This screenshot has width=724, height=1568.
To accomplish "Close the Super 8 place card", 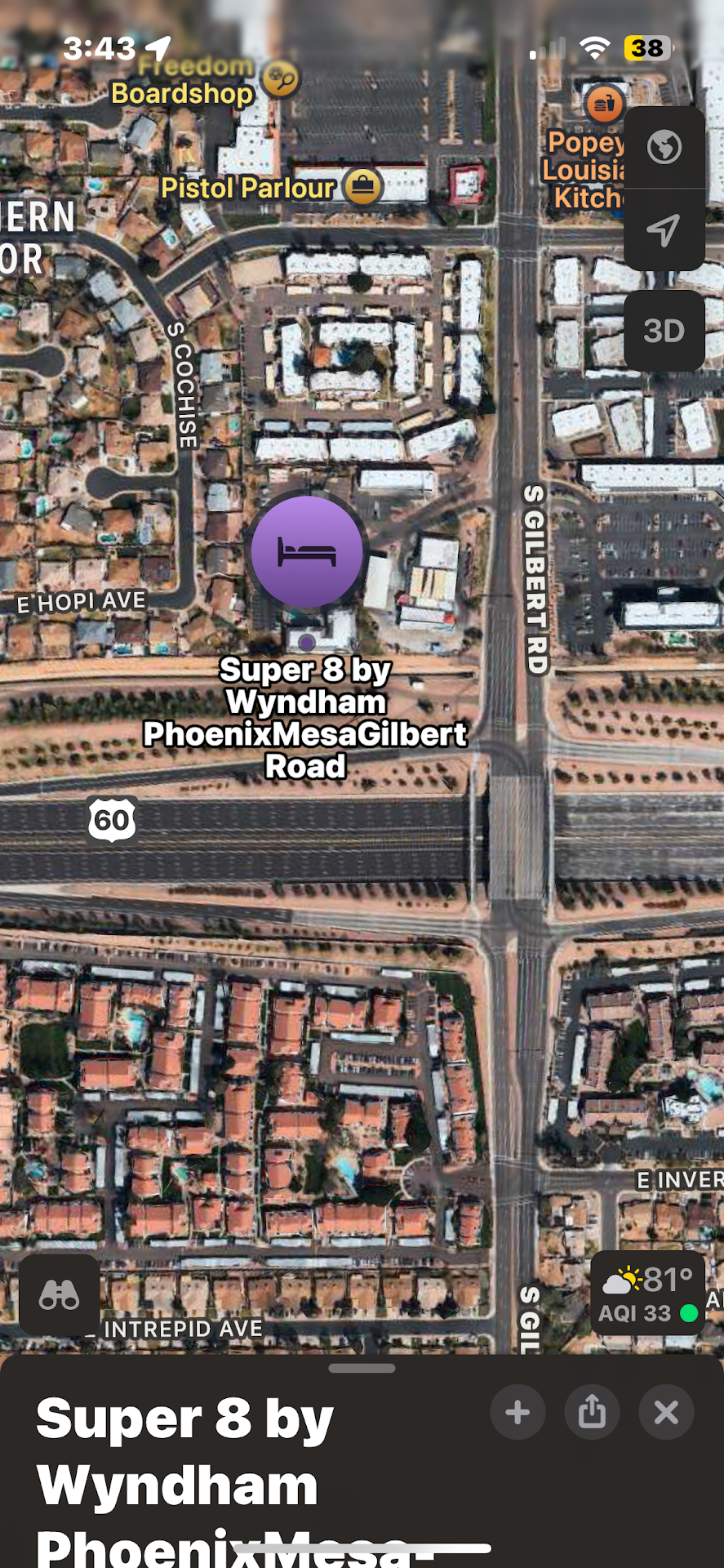I will point(666,1412).
